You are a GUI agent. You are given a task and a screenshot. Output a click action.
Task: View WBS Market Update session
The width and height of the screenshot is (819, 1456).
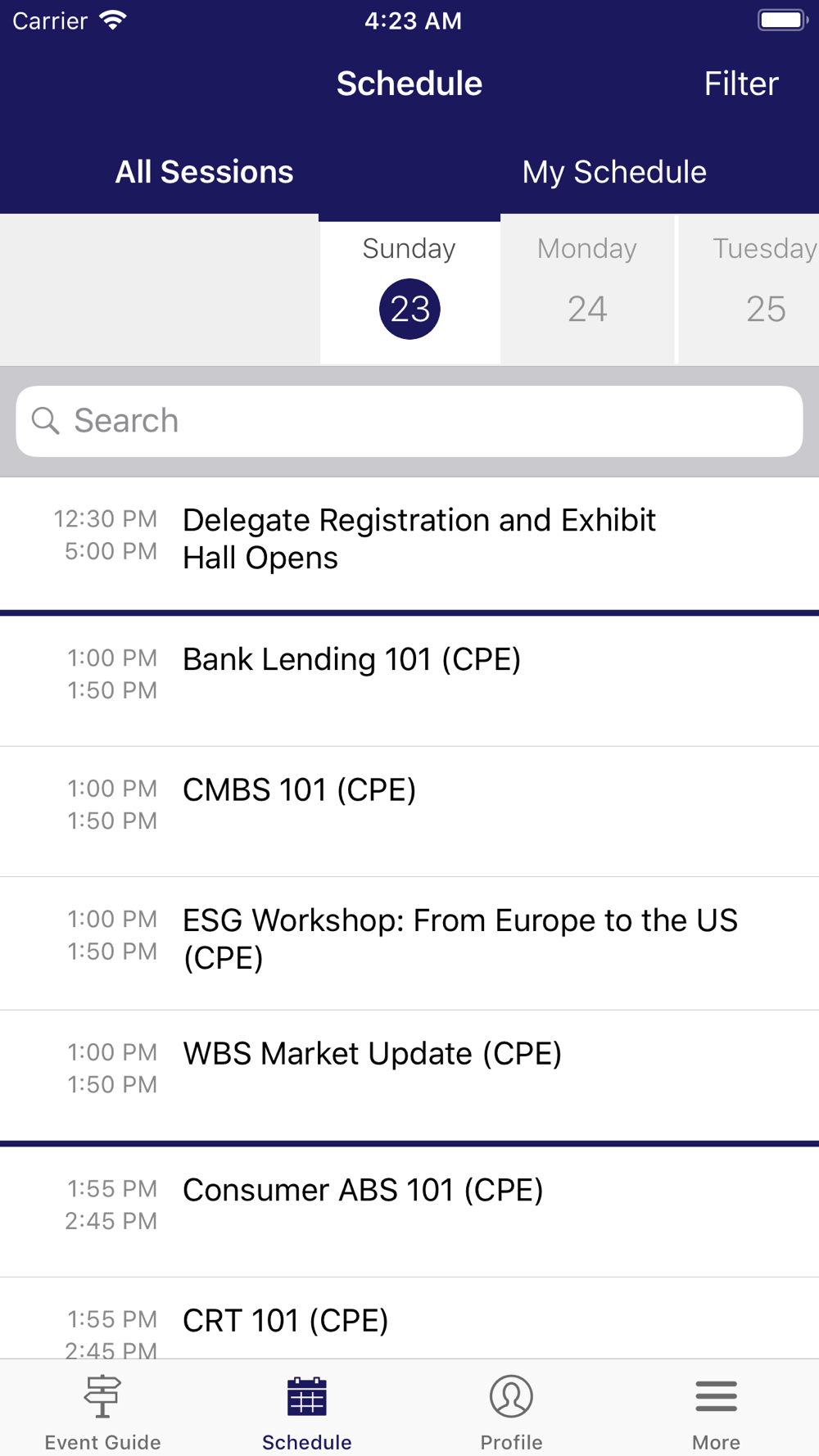coord(372,1054)
